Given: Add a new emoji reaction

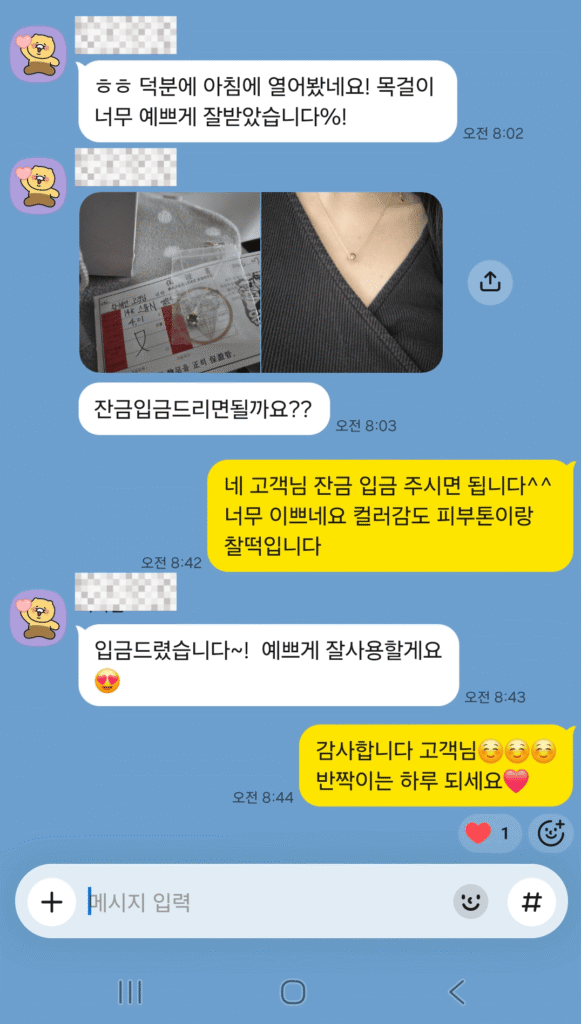Looking at the screenshot, I should [x=550, y=833].
